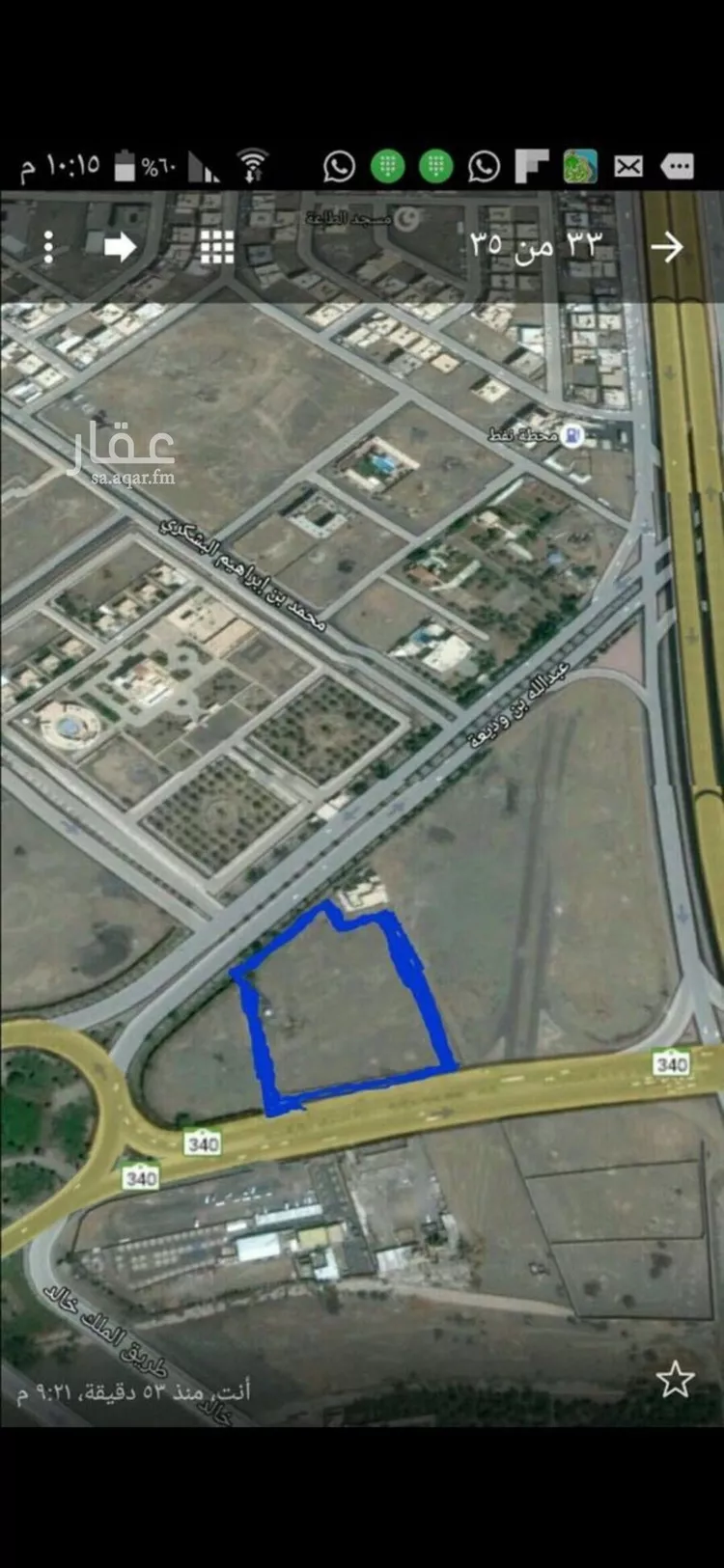This screenshot has height=1568, width=724.
Task: Tap the forward arrow to view next image
Action: click(x=668, y=248)
